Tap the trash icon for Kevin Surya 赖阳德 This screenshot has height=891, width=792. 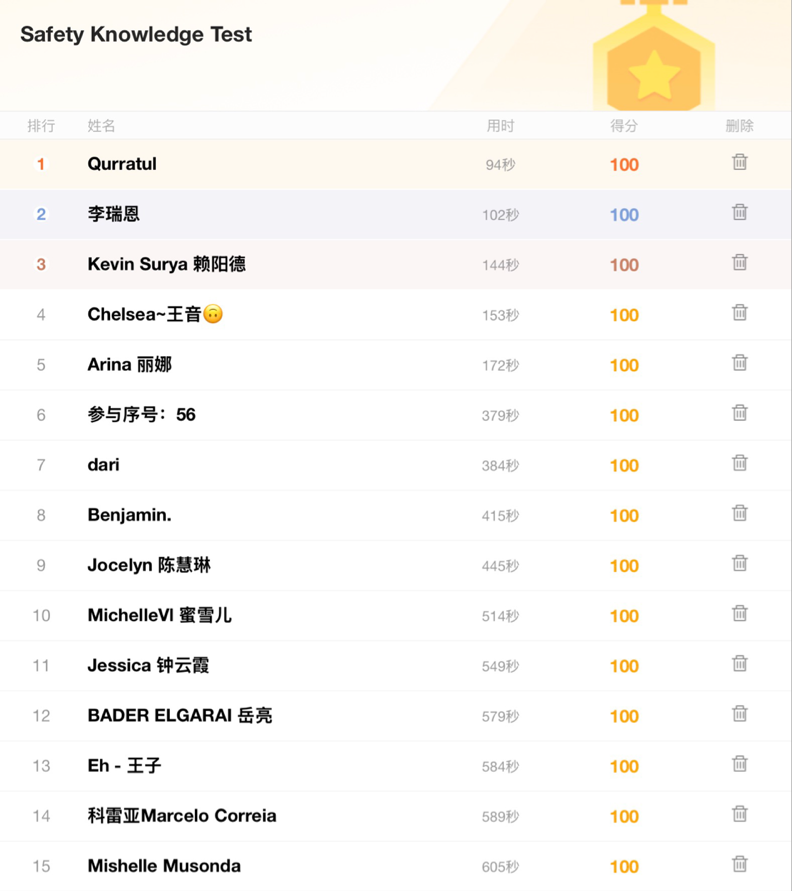click(x=740, y=262)
